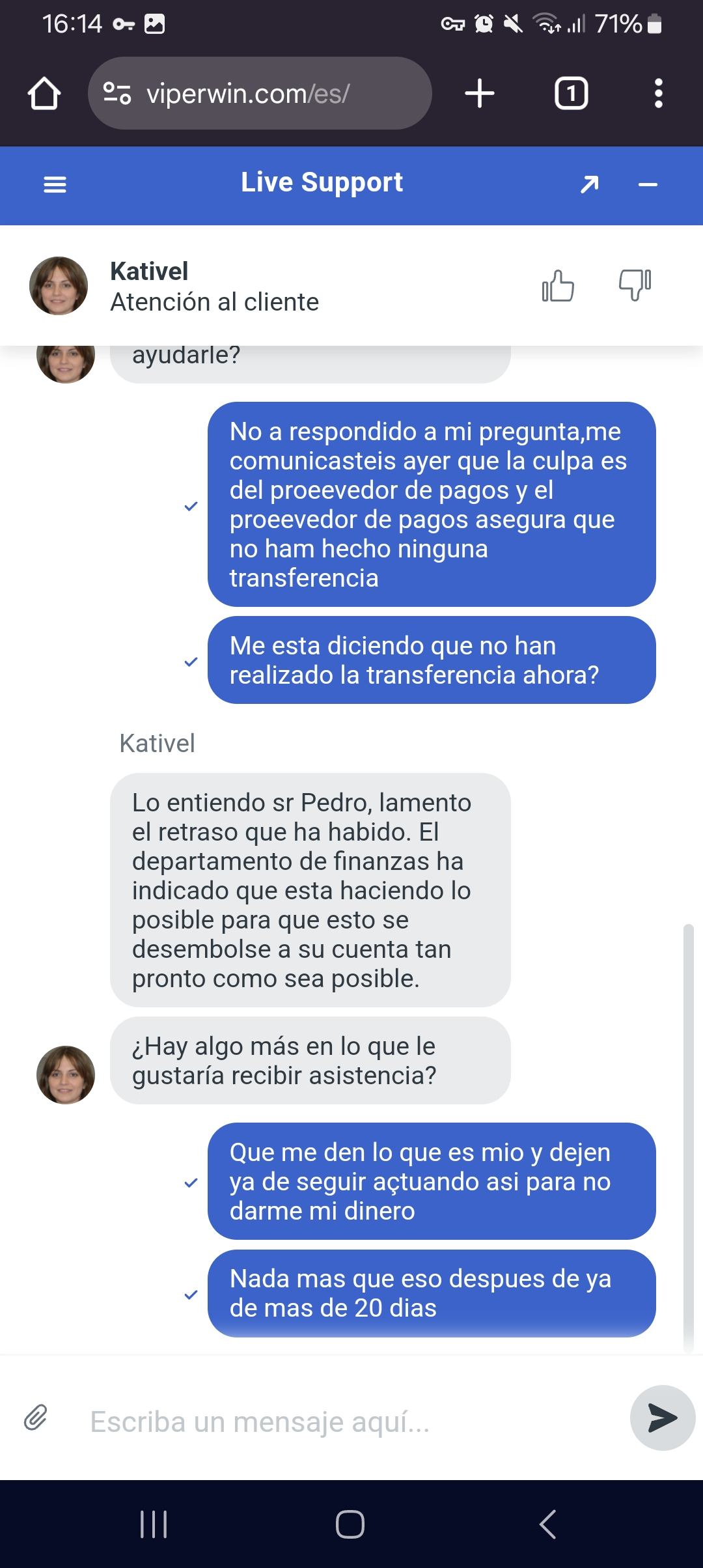Minimize the Live Support chat

648,185
